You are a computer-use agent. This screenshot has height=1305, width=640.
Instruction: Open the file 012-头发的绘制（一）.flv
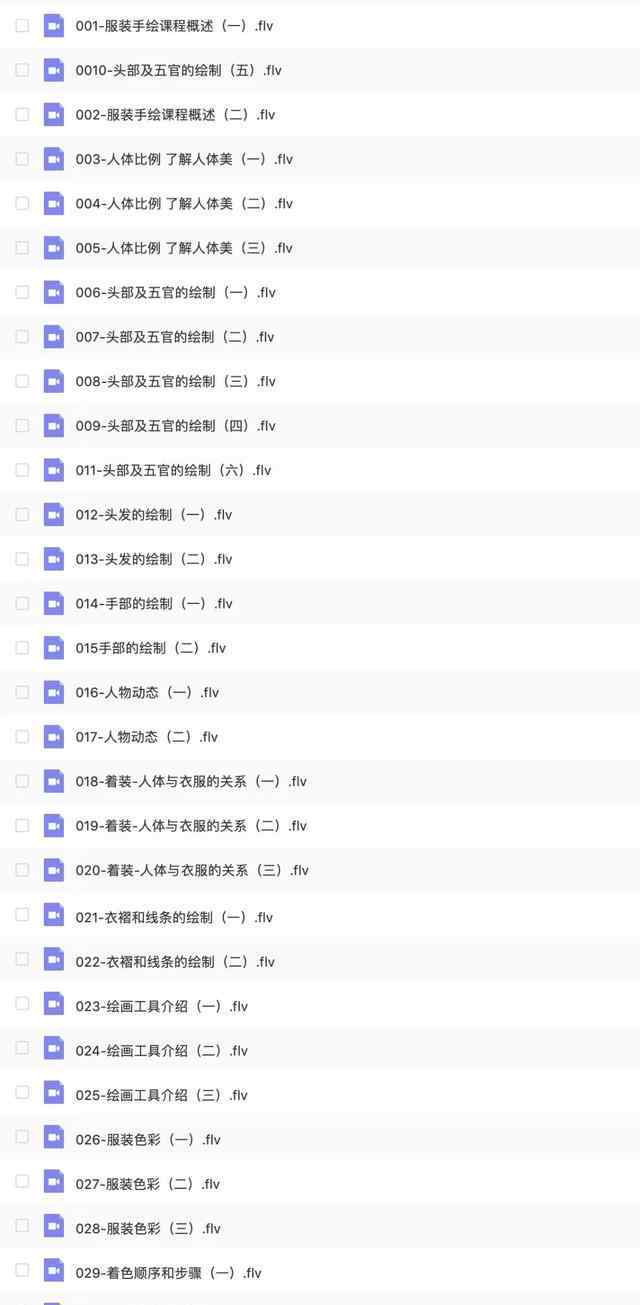154,515
